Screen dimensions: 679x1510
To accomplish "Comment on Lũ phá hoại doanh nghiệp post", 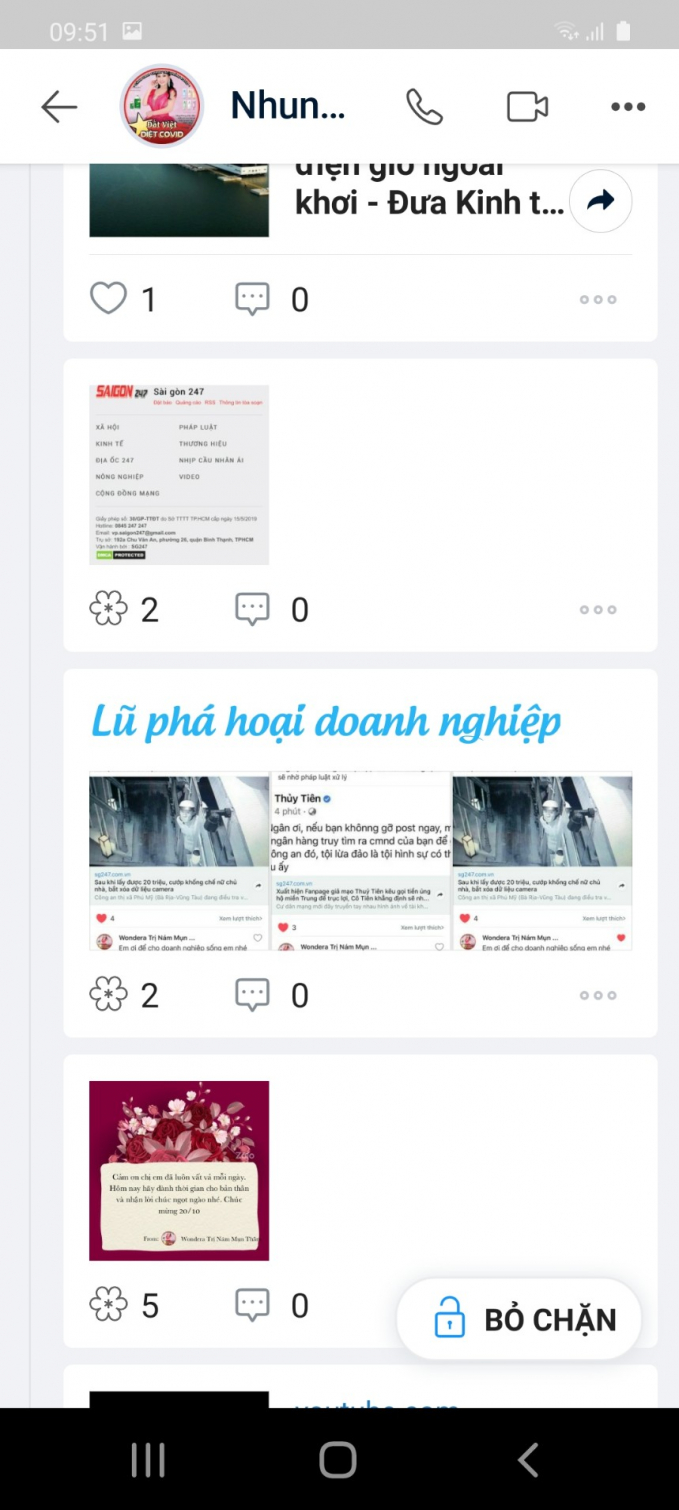I will (252, 994).
